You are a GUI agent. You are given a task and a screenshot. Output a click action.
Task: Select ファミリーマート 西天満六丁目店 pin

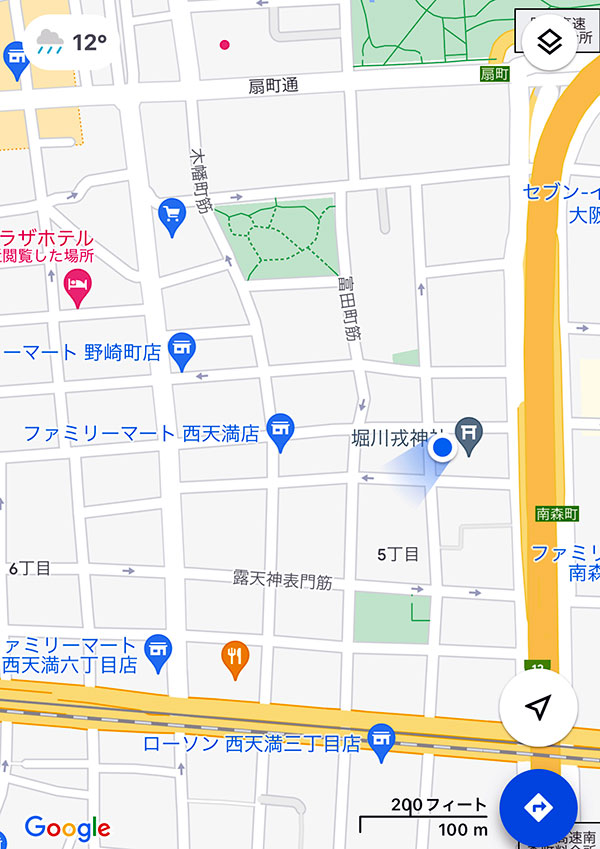click(157, 648)
